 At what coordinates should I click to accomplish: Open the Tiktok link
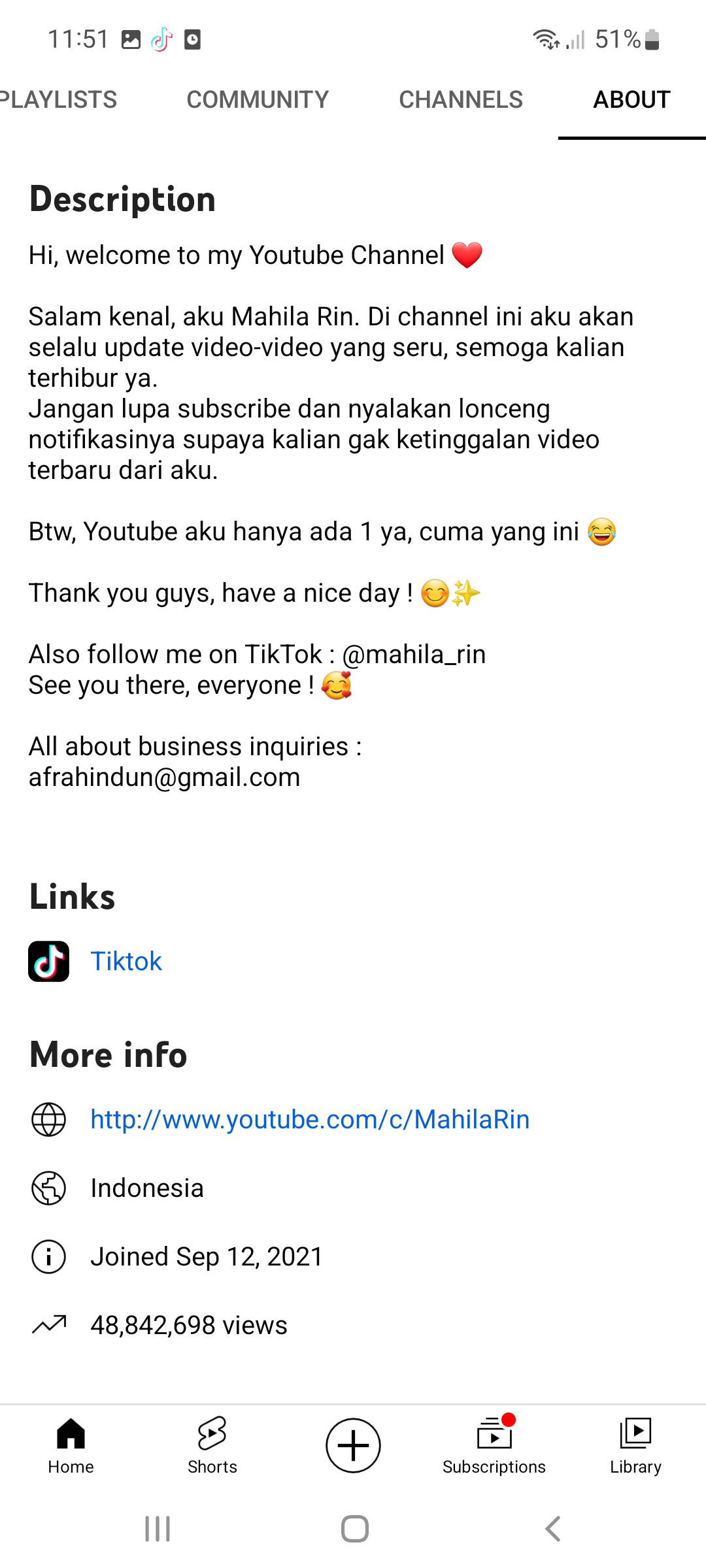pyautogui.click(x=126, y=961)
